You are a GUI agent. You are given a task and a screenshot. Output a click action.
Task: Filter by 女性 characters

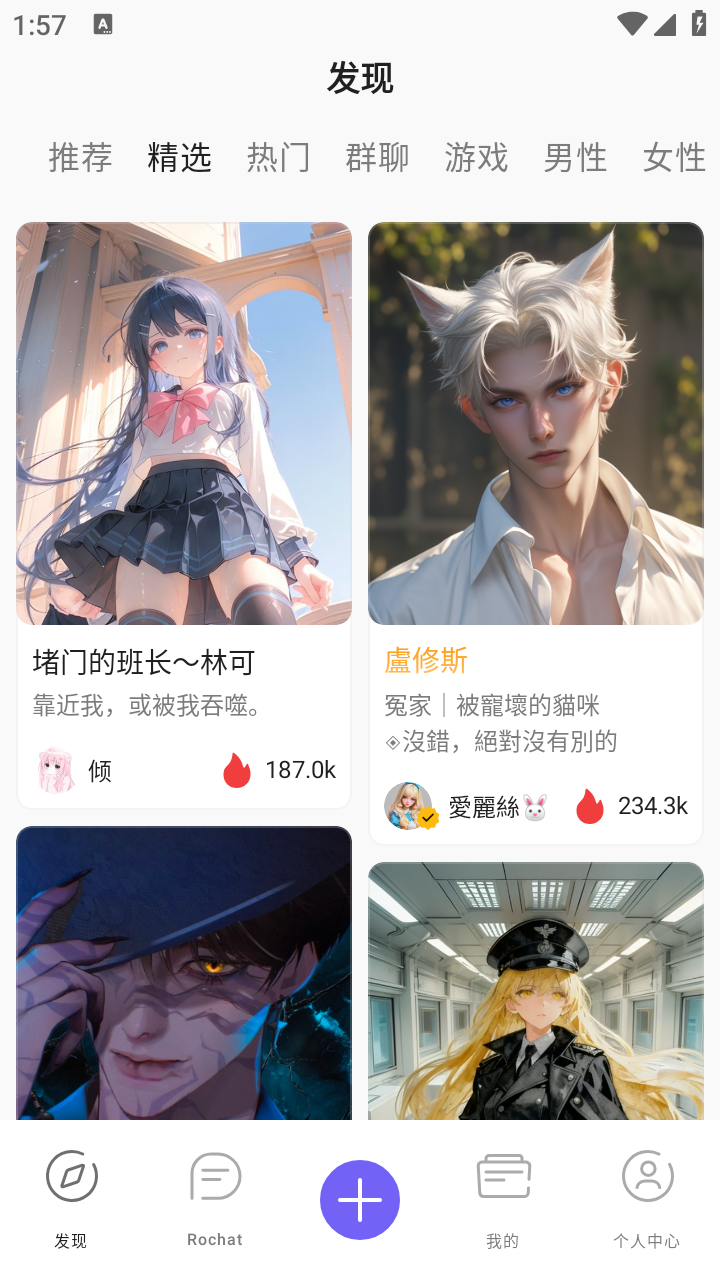pos(673,158)
